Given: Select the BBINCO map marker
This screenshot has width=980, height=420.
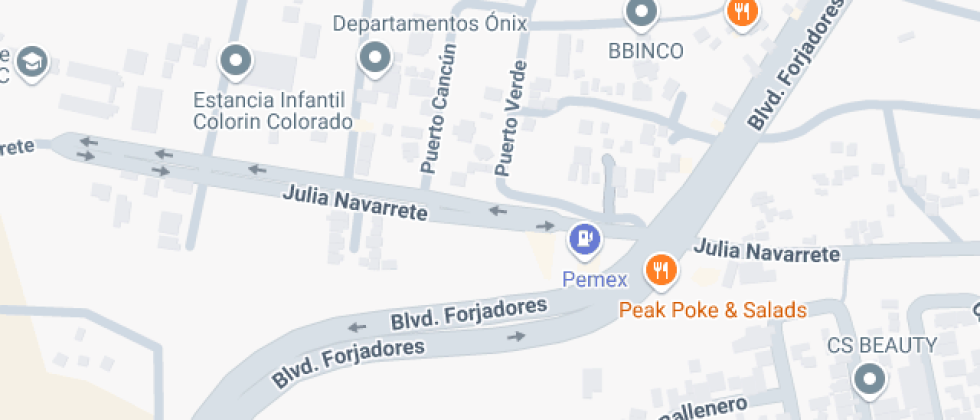Looking at the screenshot, I should 641,14.
